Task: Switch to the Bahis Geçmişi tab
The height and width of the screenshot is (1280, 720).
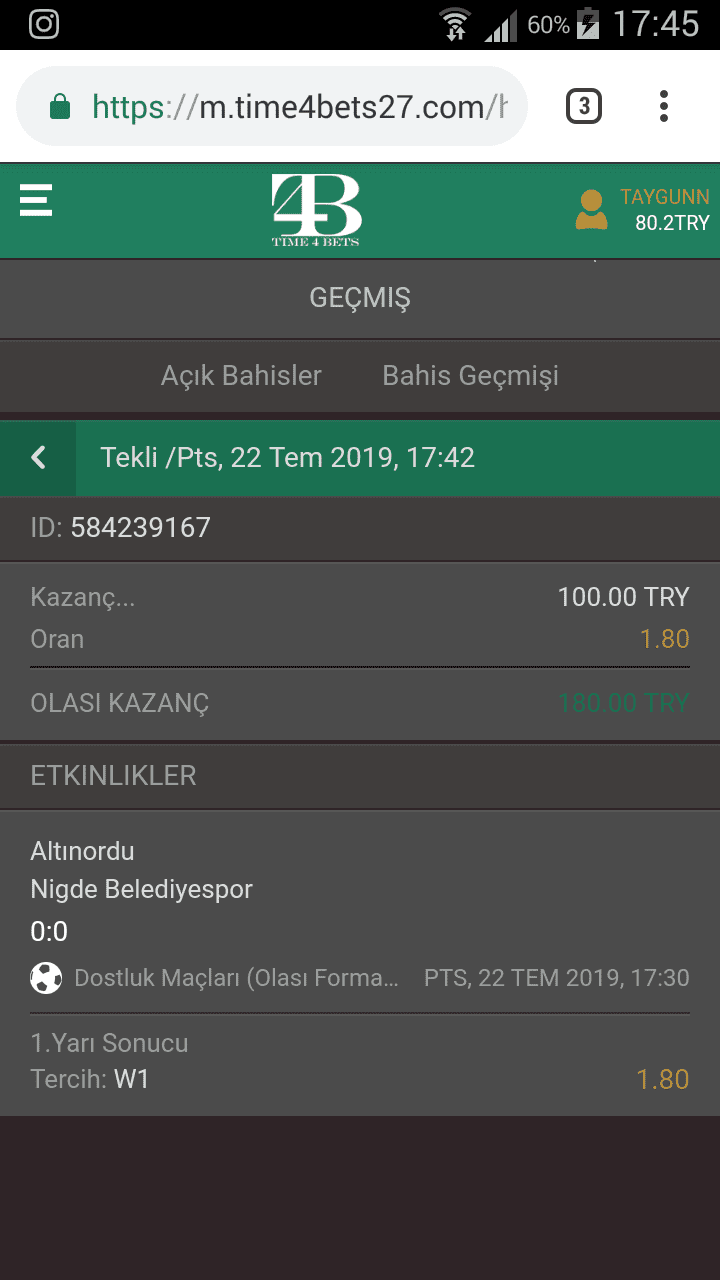Action: point(470,376)
